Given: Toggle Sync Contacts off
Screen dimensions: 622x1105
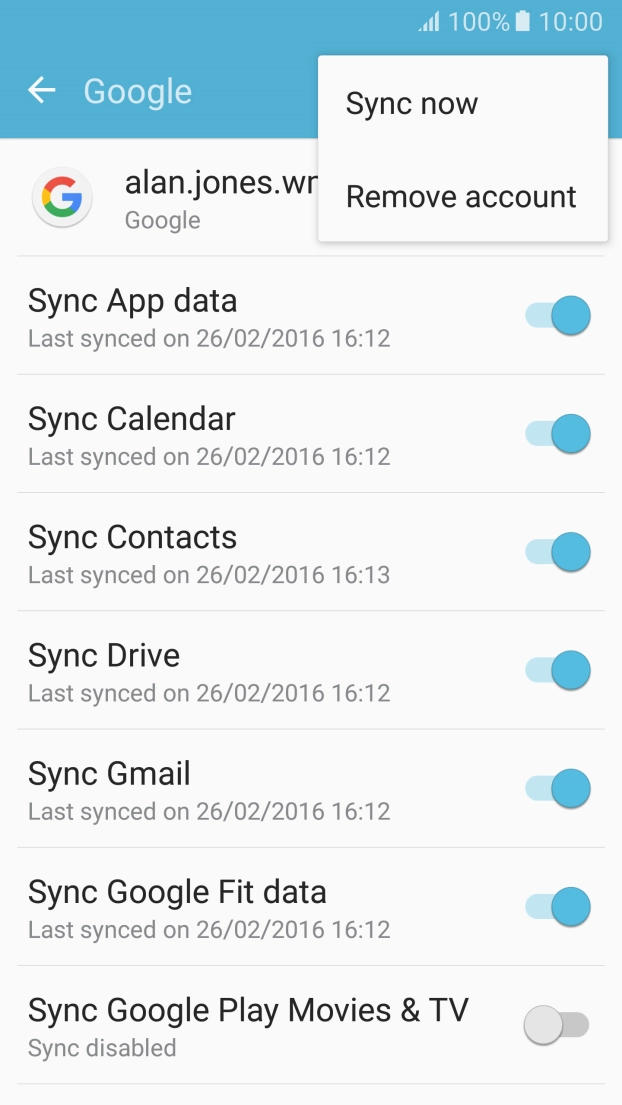Looking at the screenshot, I should (558, 552).
